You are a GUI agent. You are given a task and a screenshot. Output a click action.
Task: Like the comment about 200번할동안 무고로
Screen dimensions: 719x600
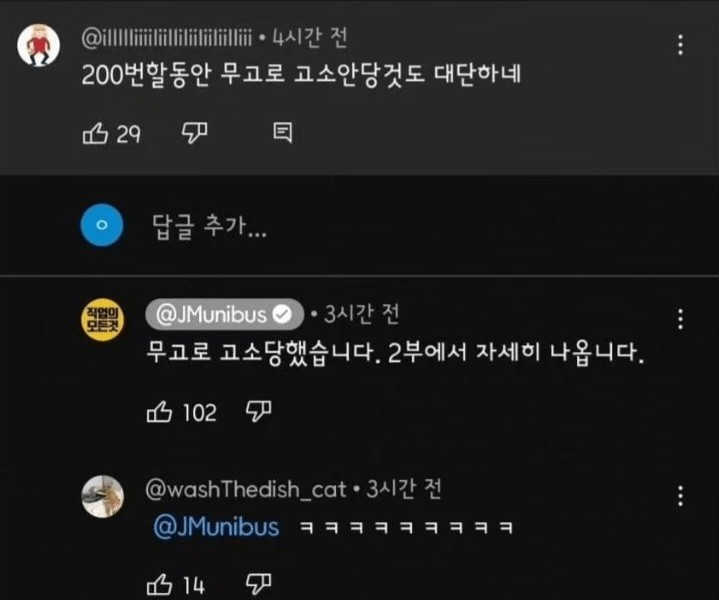click(95, 133)
